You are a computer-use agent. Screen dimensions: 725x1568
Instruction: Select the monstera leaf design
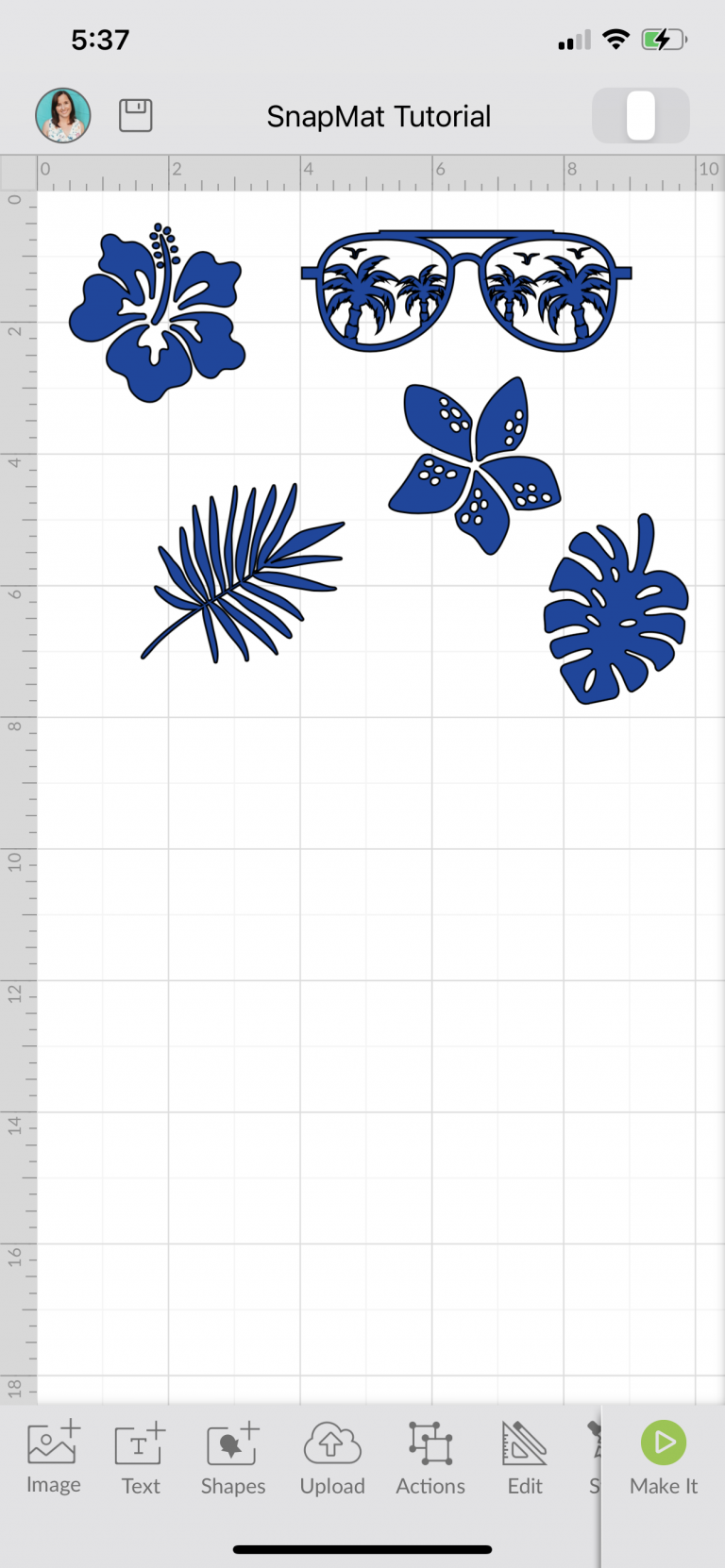tap(616, 609)
